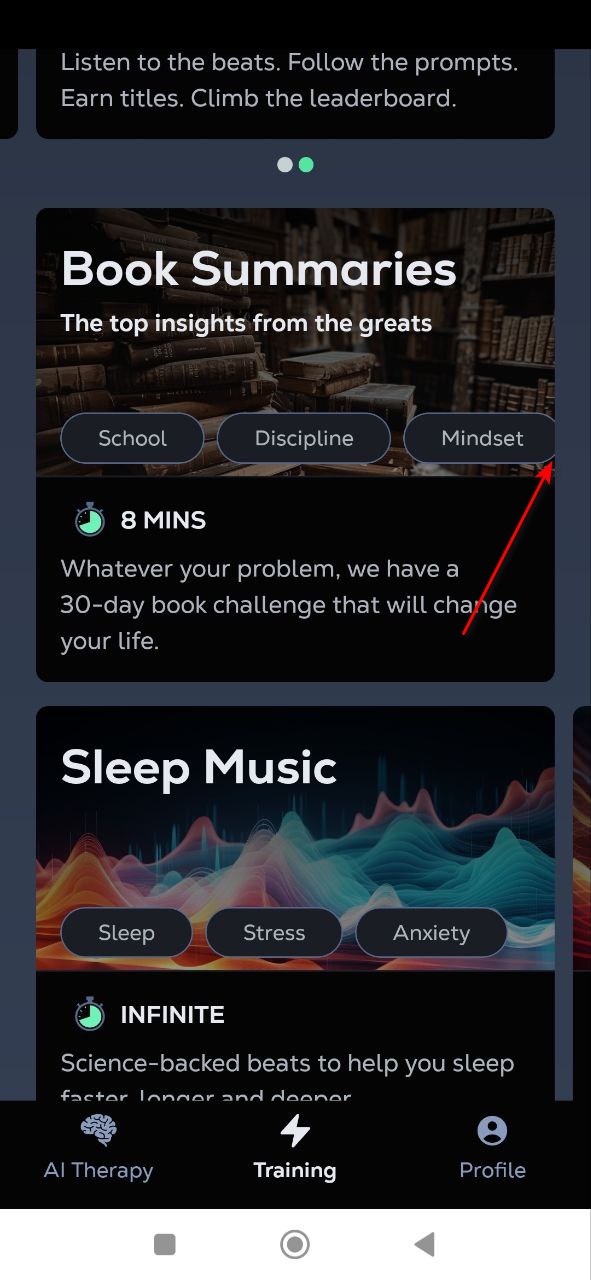Go to the Profile tab
The height and width of the screenshot is (1280, 591).
pyautogui.click(x=492, y=1148)
